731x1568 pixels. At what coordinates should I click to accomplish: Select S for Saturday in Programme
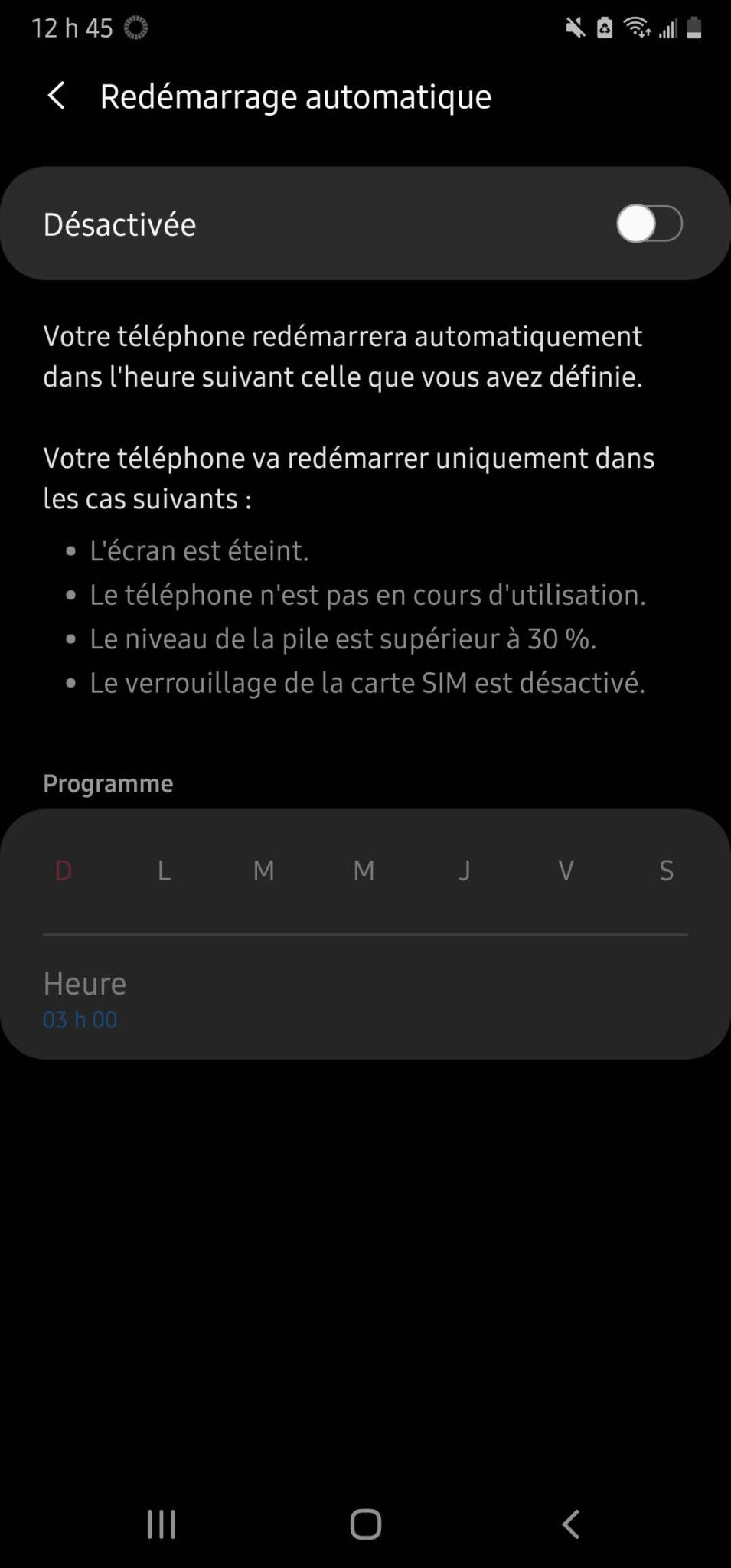666,871
